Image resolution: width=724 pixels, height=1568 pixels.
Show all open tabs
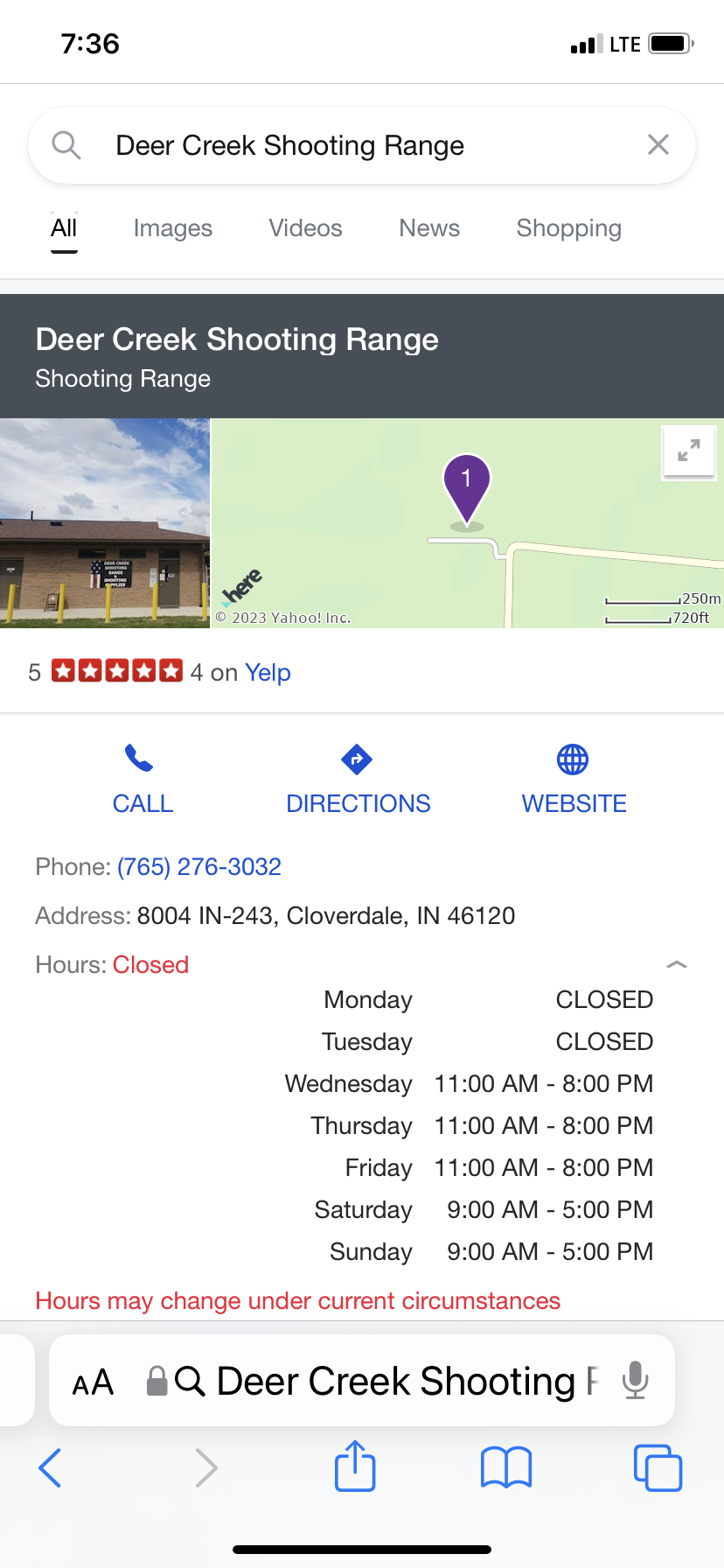[x=658, y=1467]
